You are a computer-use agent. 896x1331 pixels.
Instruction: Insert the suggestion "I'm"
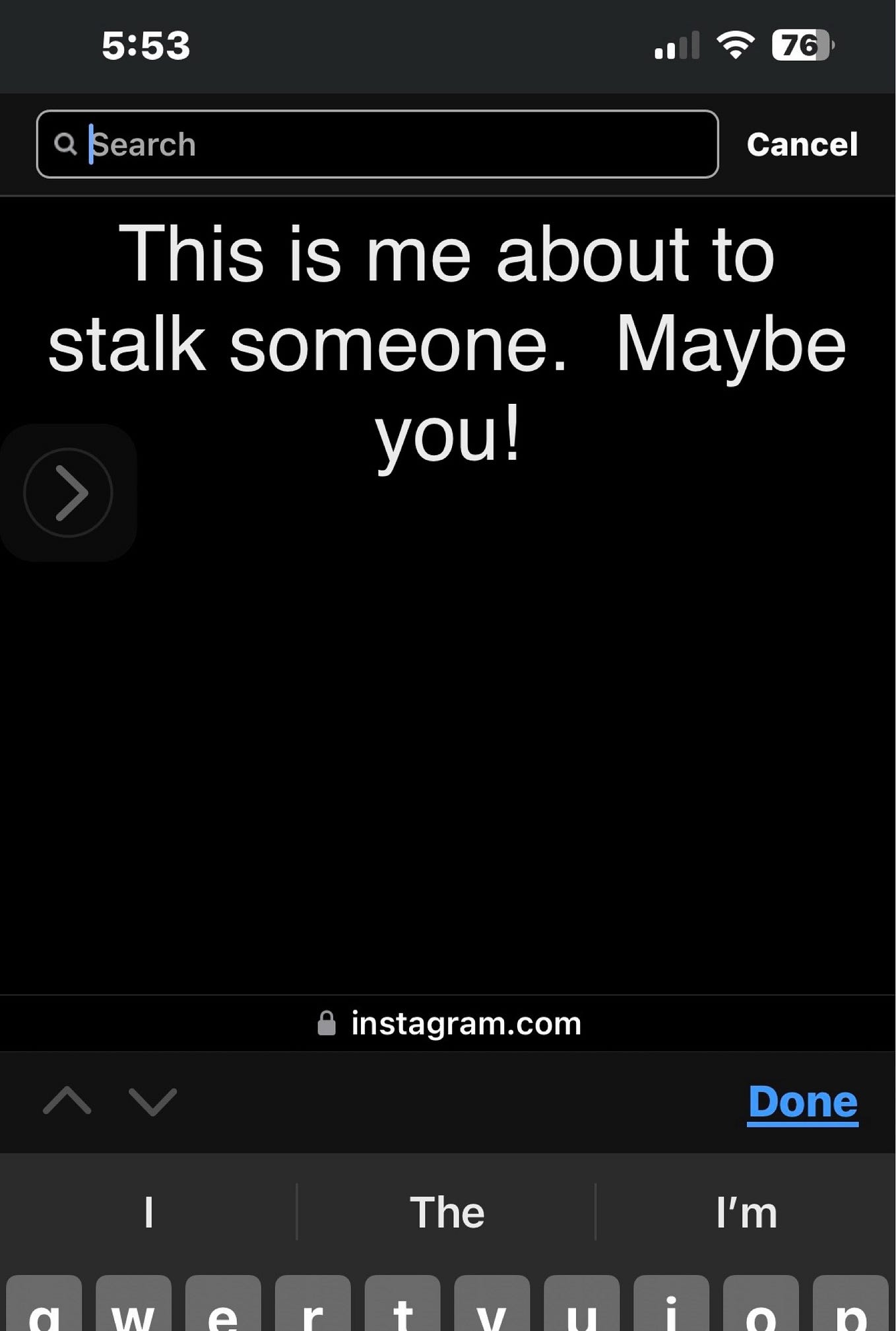click(746, 1212)
